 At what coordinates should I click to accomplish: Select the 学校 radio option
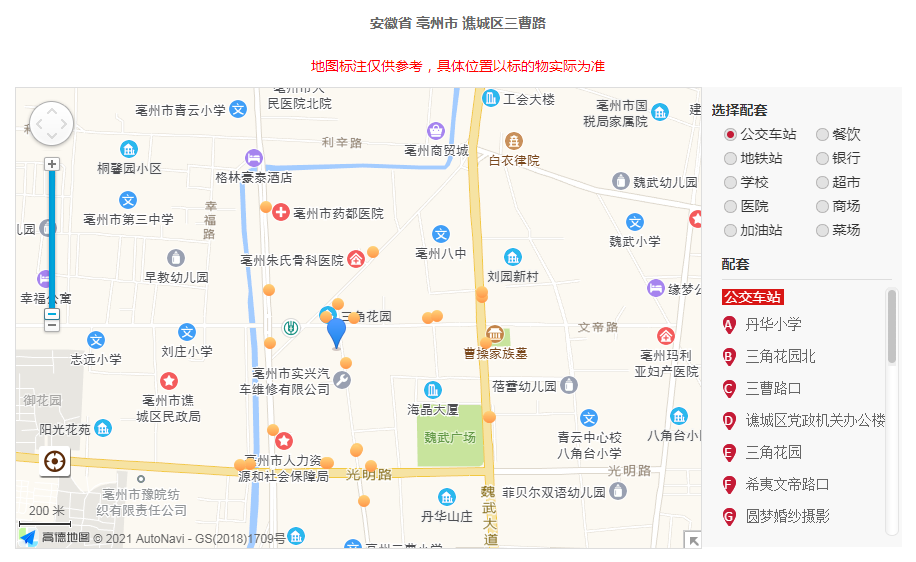pos(731,182)
